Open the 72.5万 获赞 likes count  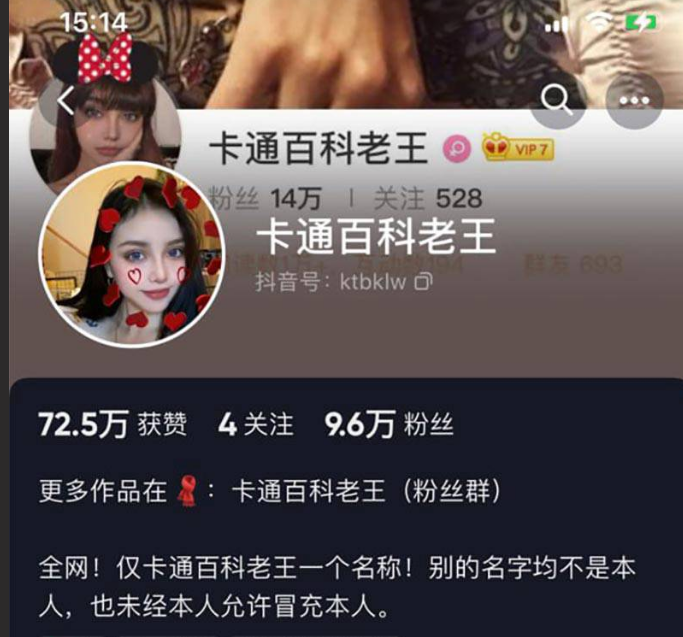[x=112, y=425]
